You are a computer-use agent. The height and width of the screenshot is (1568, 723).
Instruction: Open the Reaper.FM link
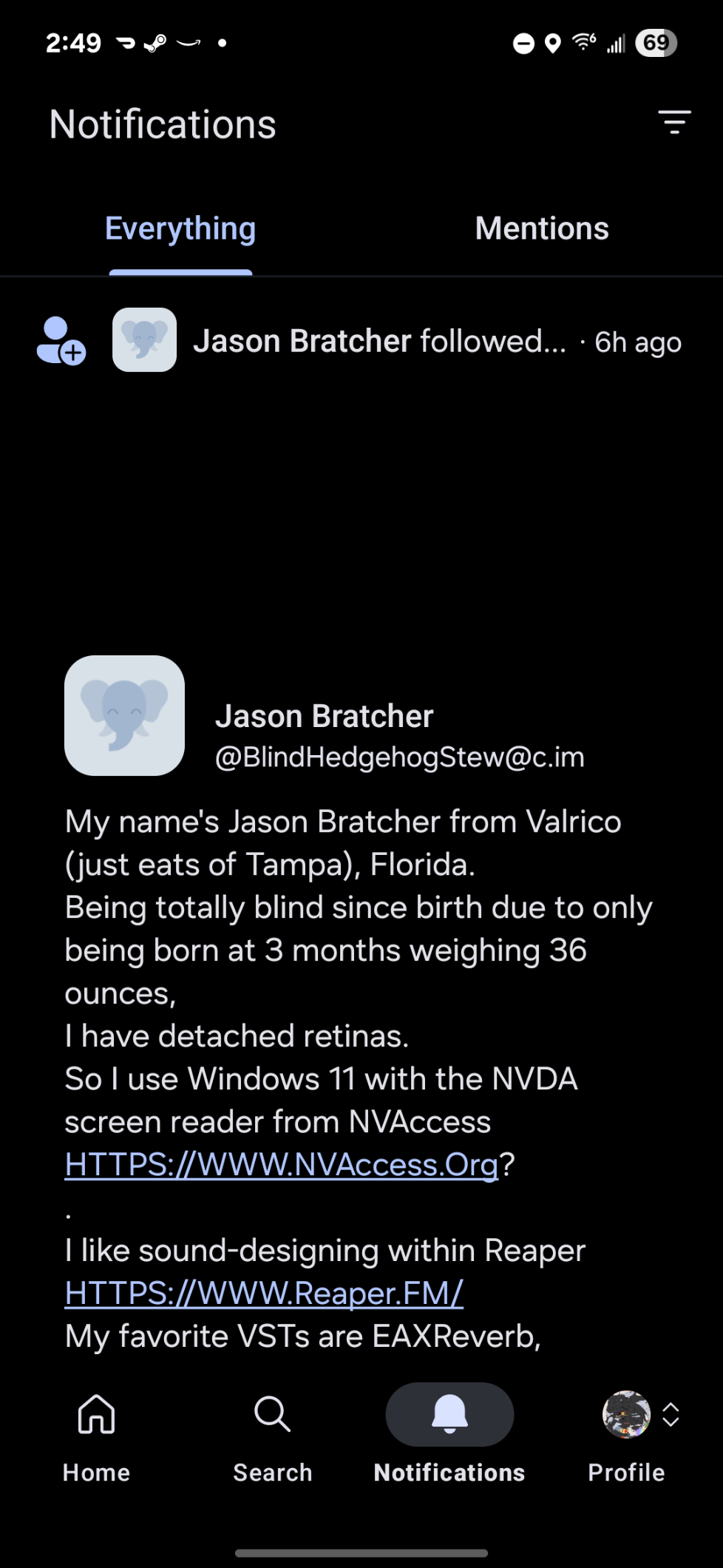264,1294
